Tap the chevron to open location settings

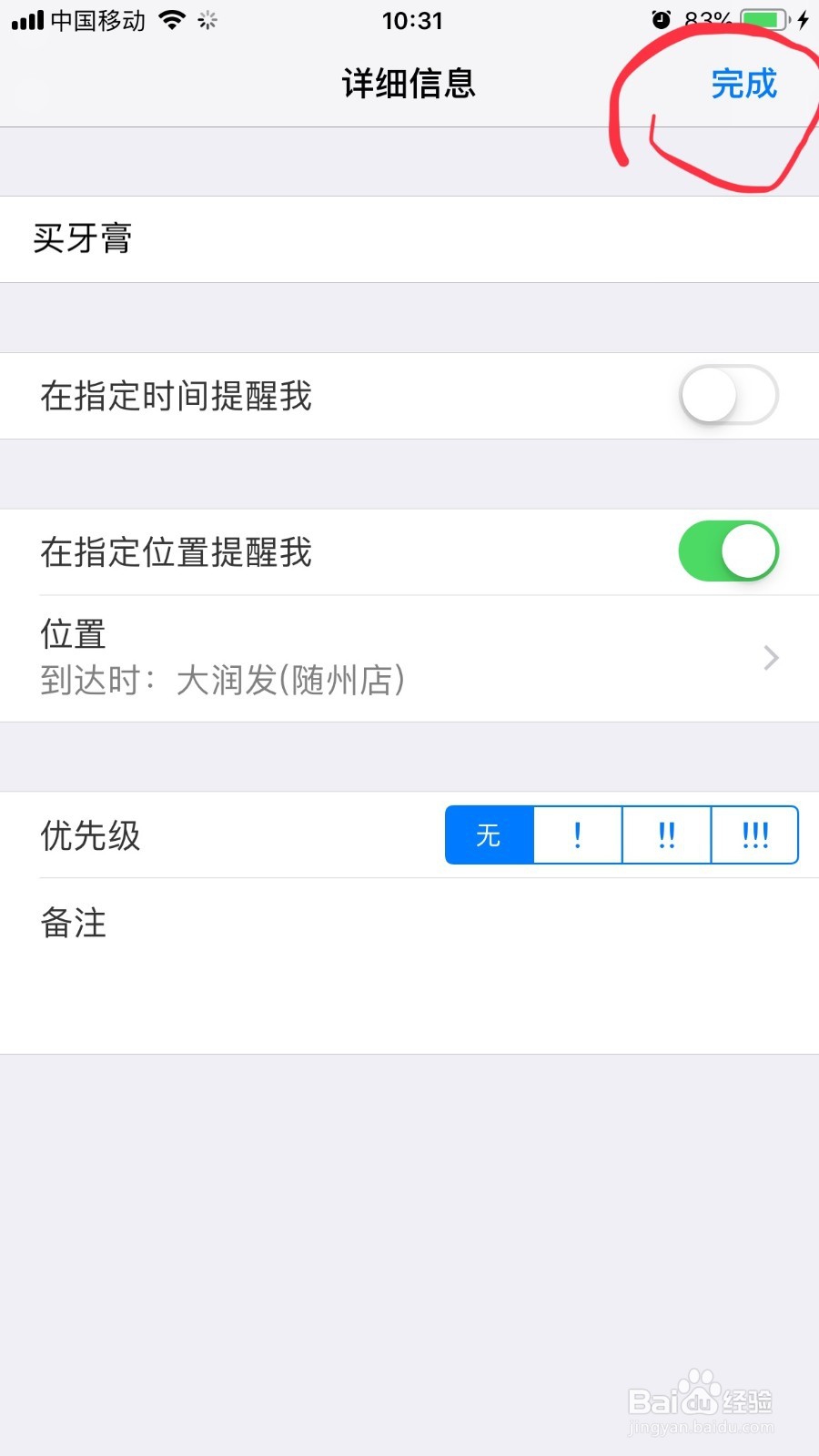(770, 658)
